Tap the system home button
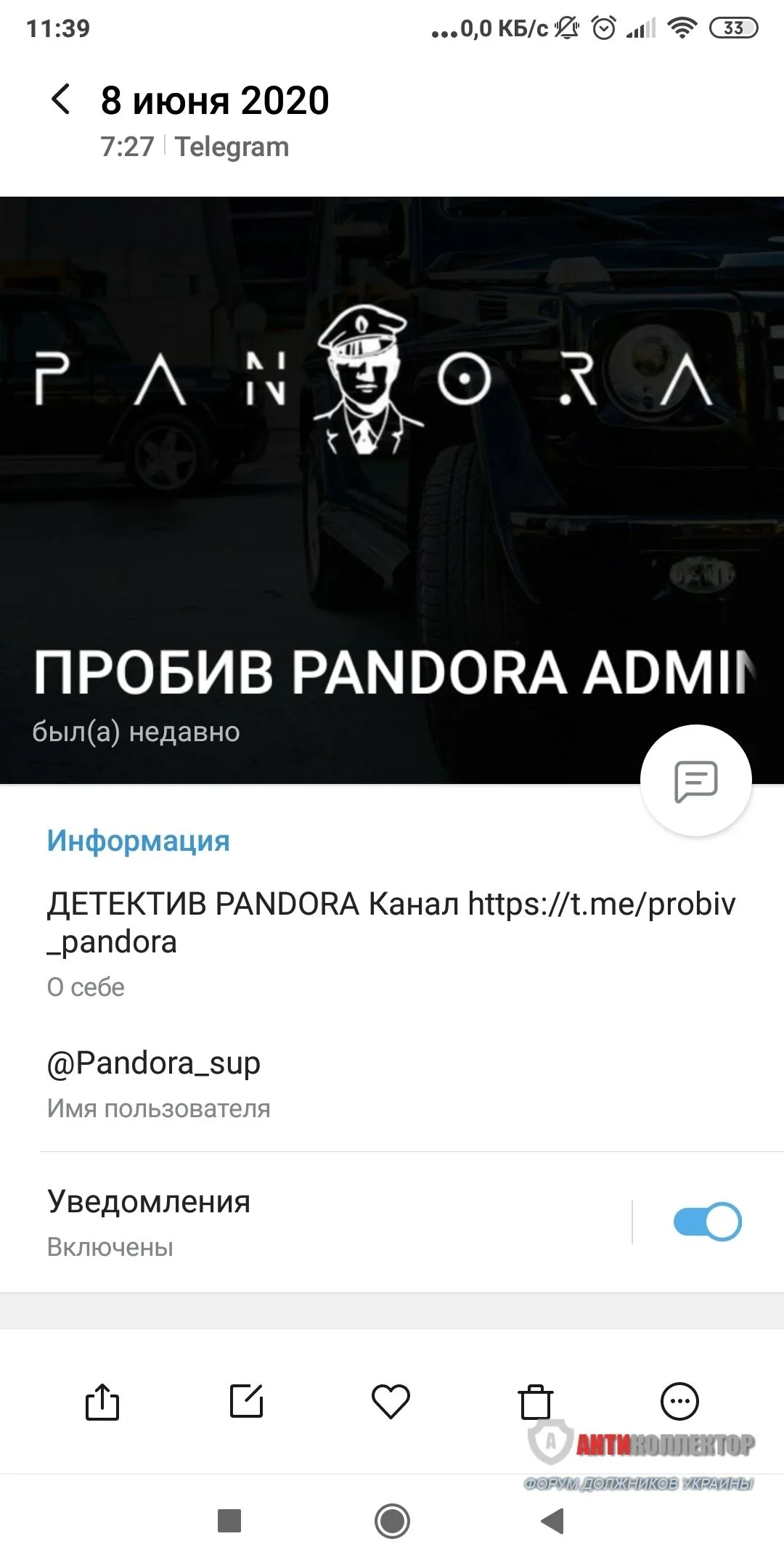The height and width of the screenshot is (1568, 784). tap(392, 1521)
